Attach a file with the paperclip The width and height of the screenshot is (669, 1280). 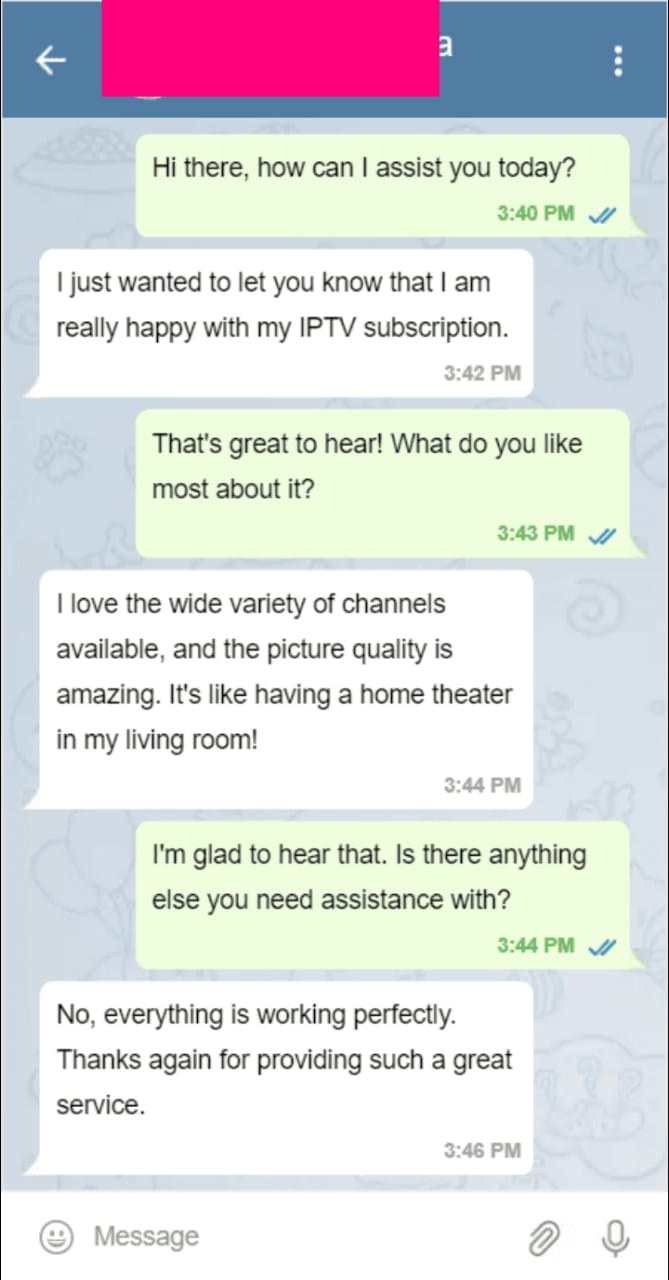[x=543, y=1238]
